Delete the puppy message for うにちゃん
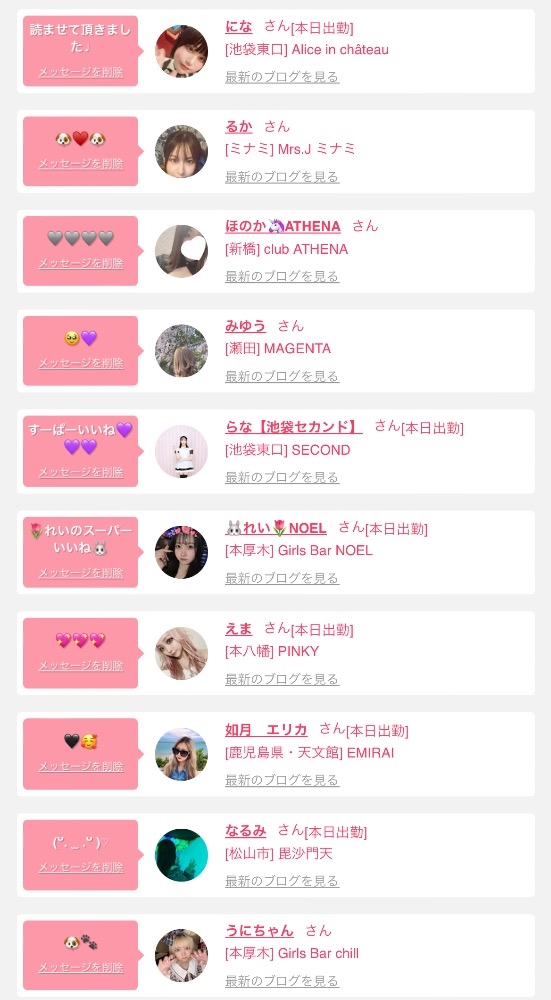The image size is (551, 1000). [80, 967]
